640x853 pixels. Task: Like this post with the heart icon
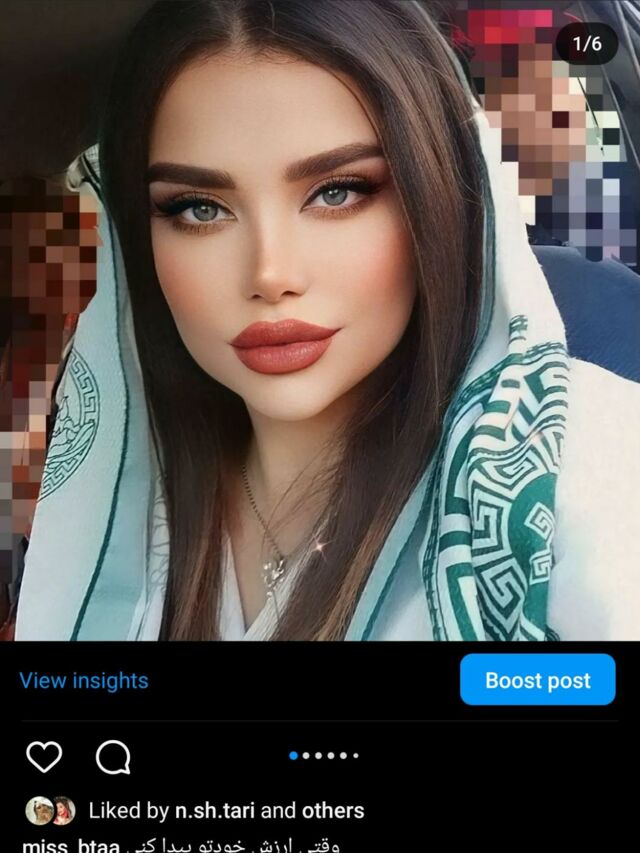point(44,758)
